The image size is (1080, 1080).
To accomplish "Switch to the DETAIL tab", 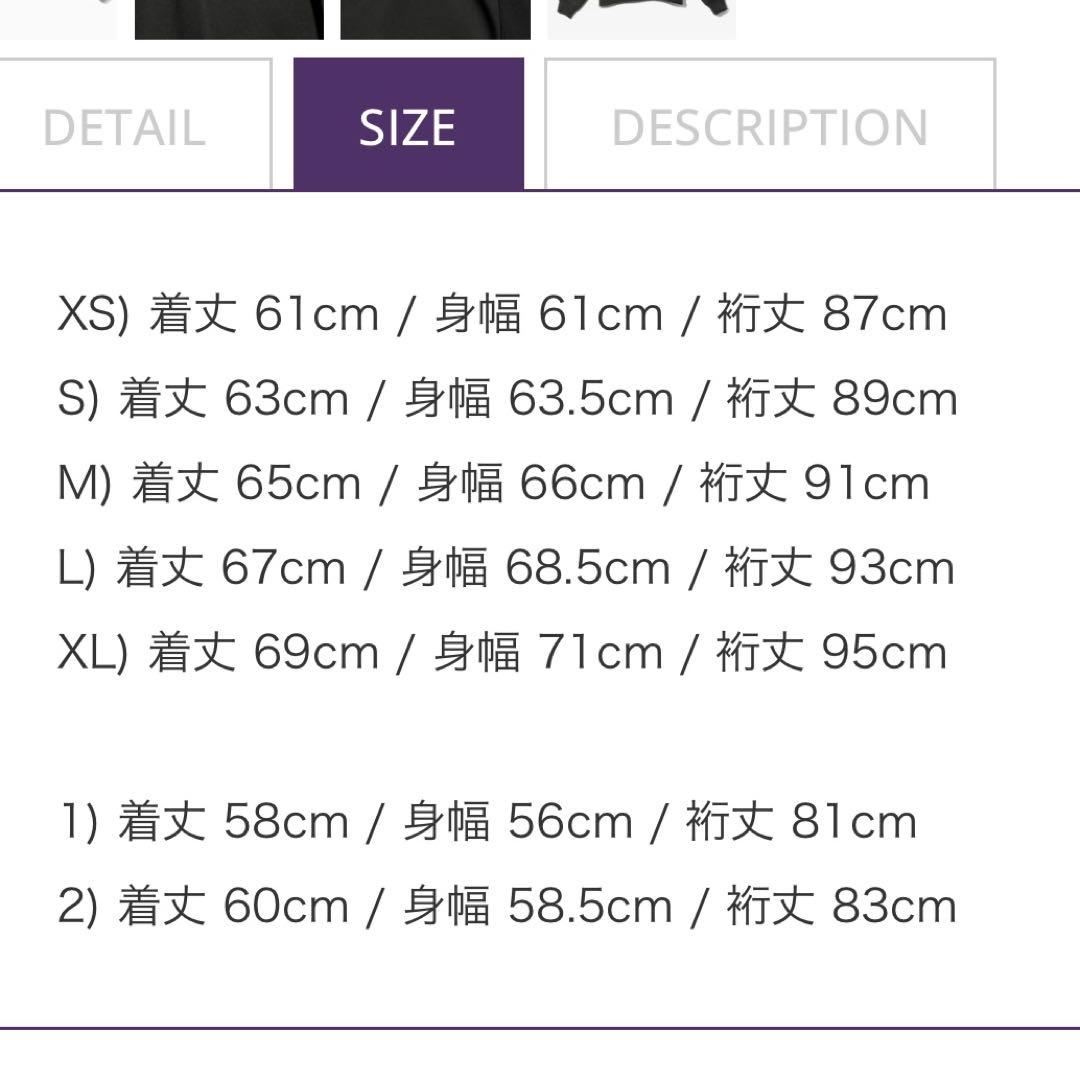I will [125, 127].
